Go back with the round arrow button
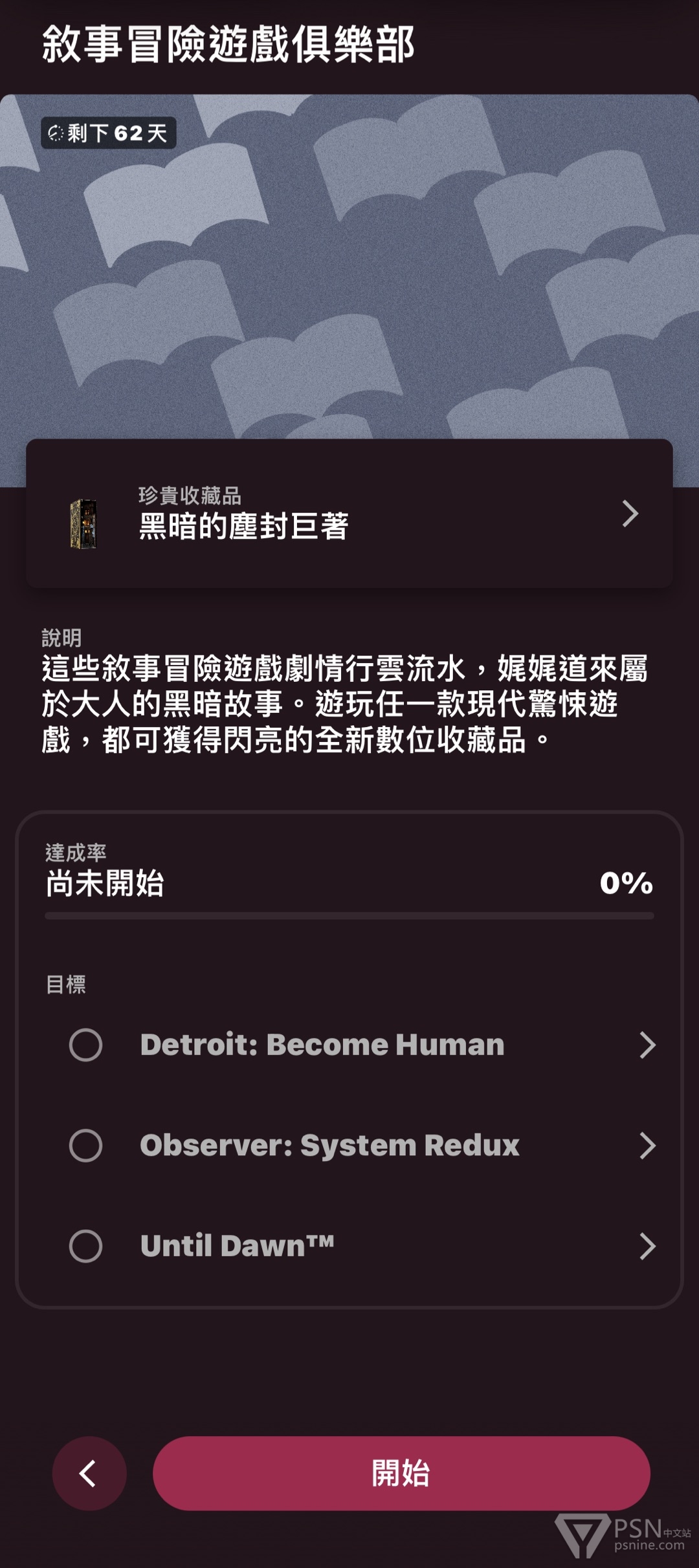 89,1474
